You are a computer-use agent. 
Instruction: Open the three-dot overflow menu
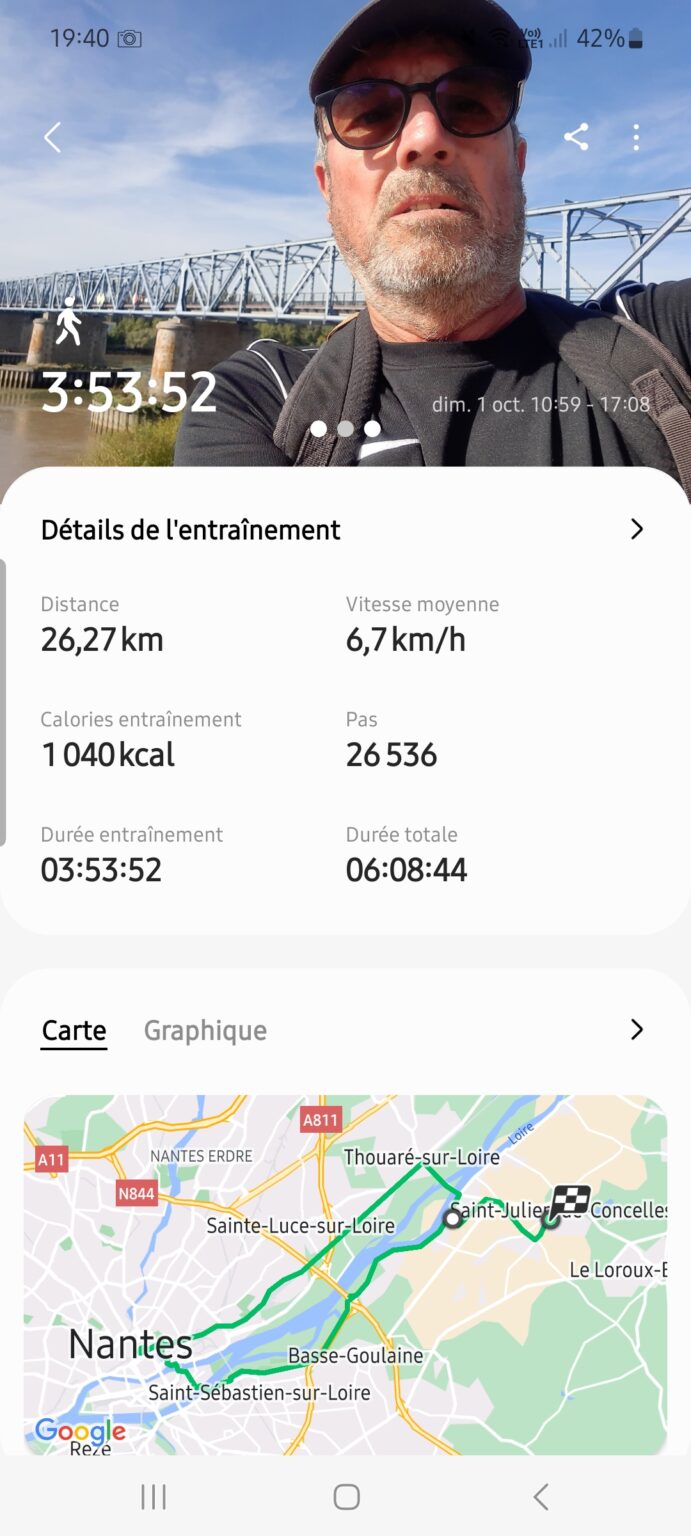click(x=636, y=138)
